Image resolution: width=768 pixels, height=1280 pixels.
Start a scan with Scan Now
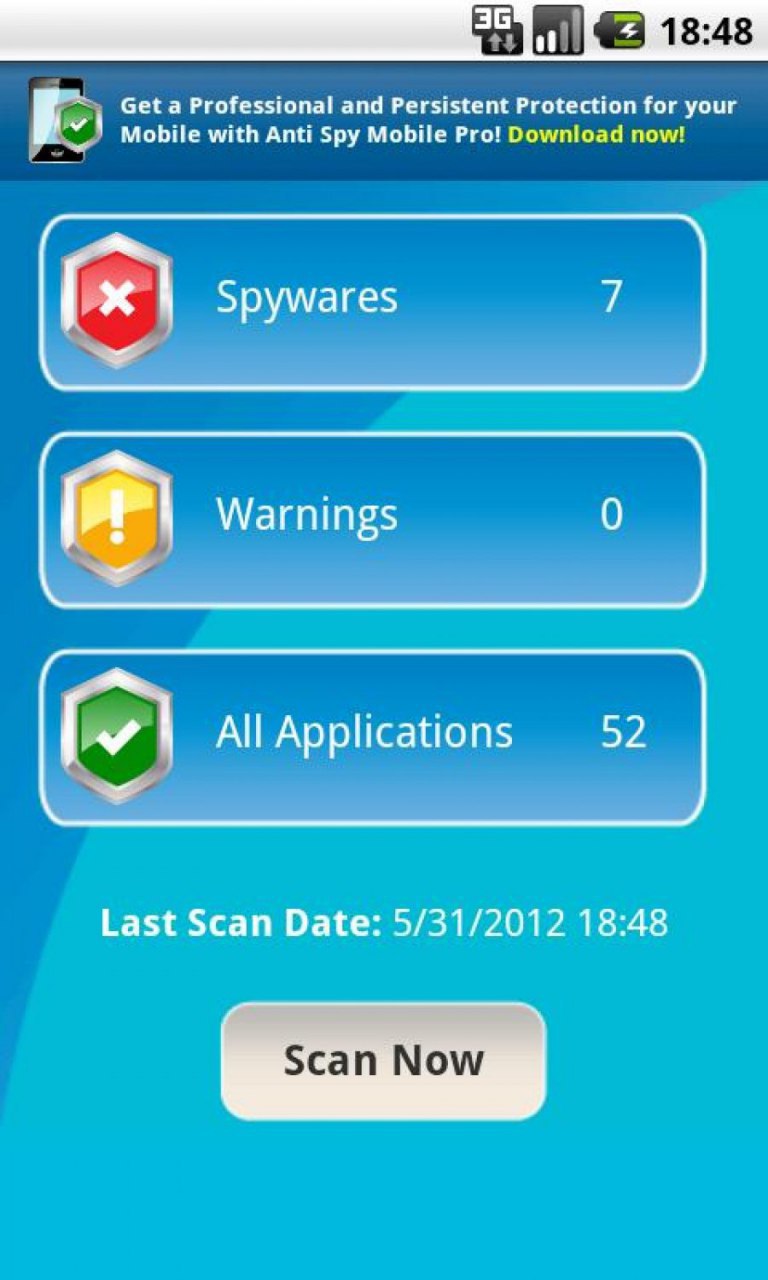[x=383, y=1060]
